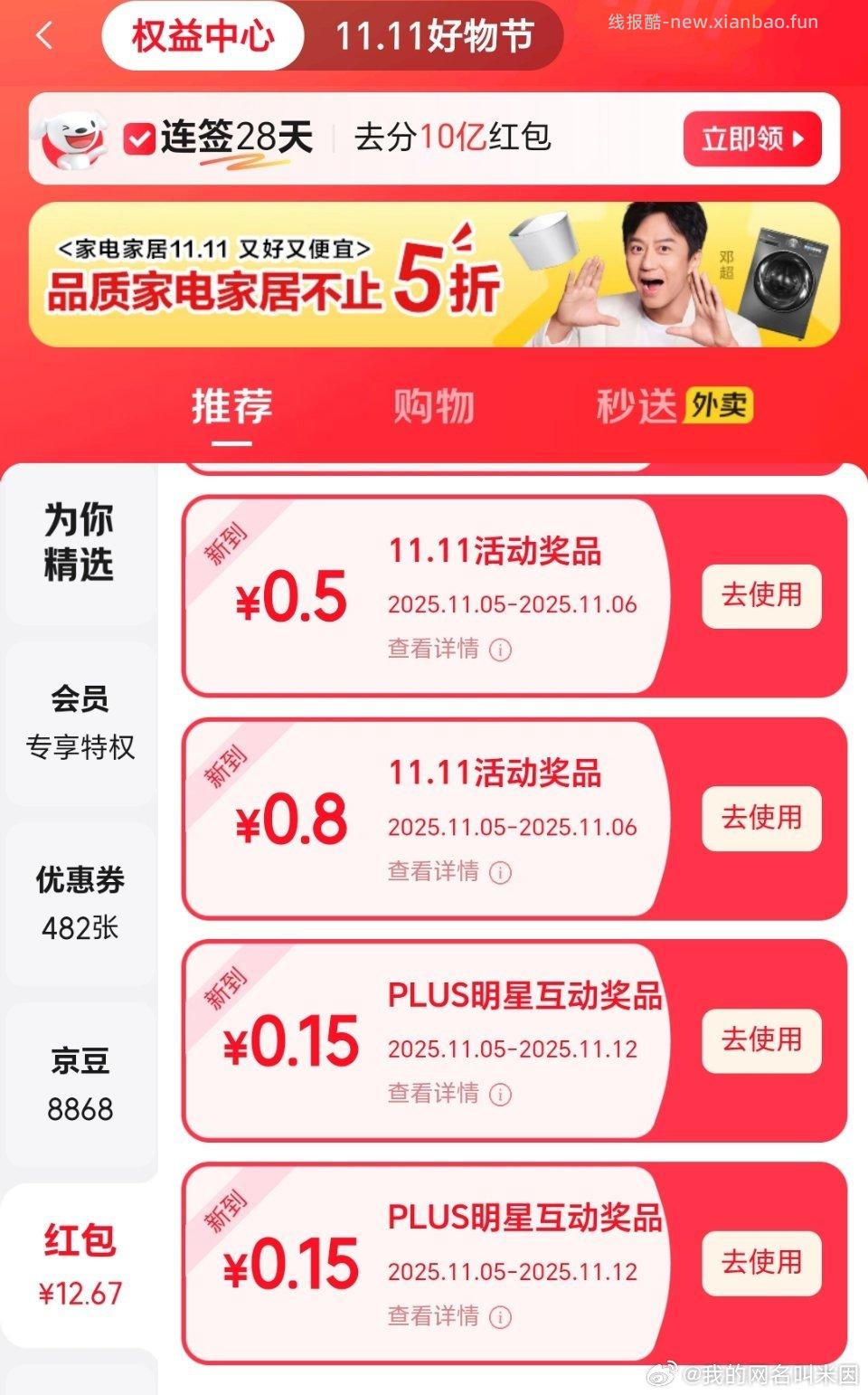Image resolution: width=868 pixels, height=1395 pixels.
Task: Toggle the 连签28天 sign-in checkmark
Action: point(138,138)
